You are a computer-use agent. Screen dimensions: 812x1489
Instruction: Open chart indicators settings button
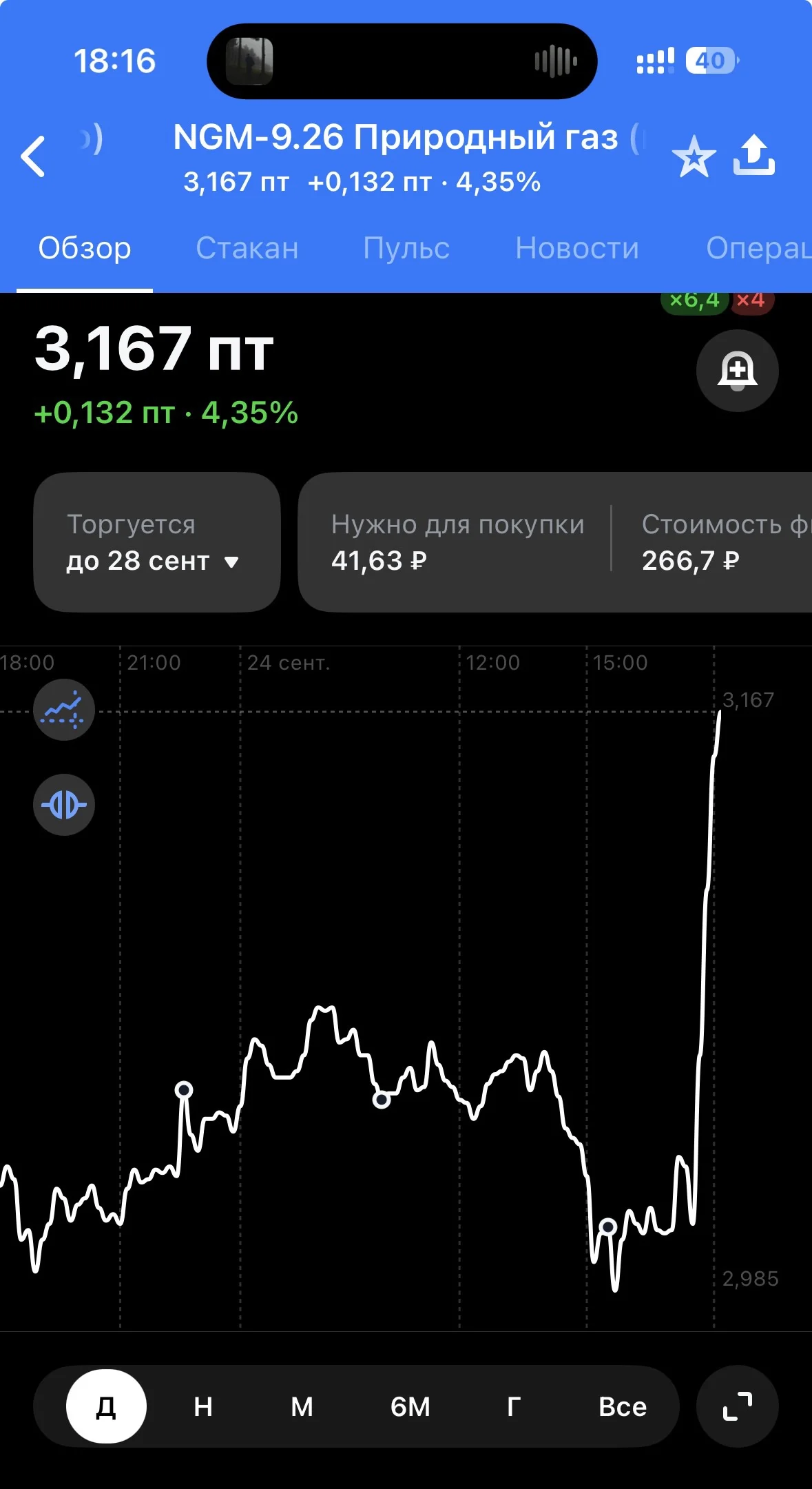coord(64,710)
